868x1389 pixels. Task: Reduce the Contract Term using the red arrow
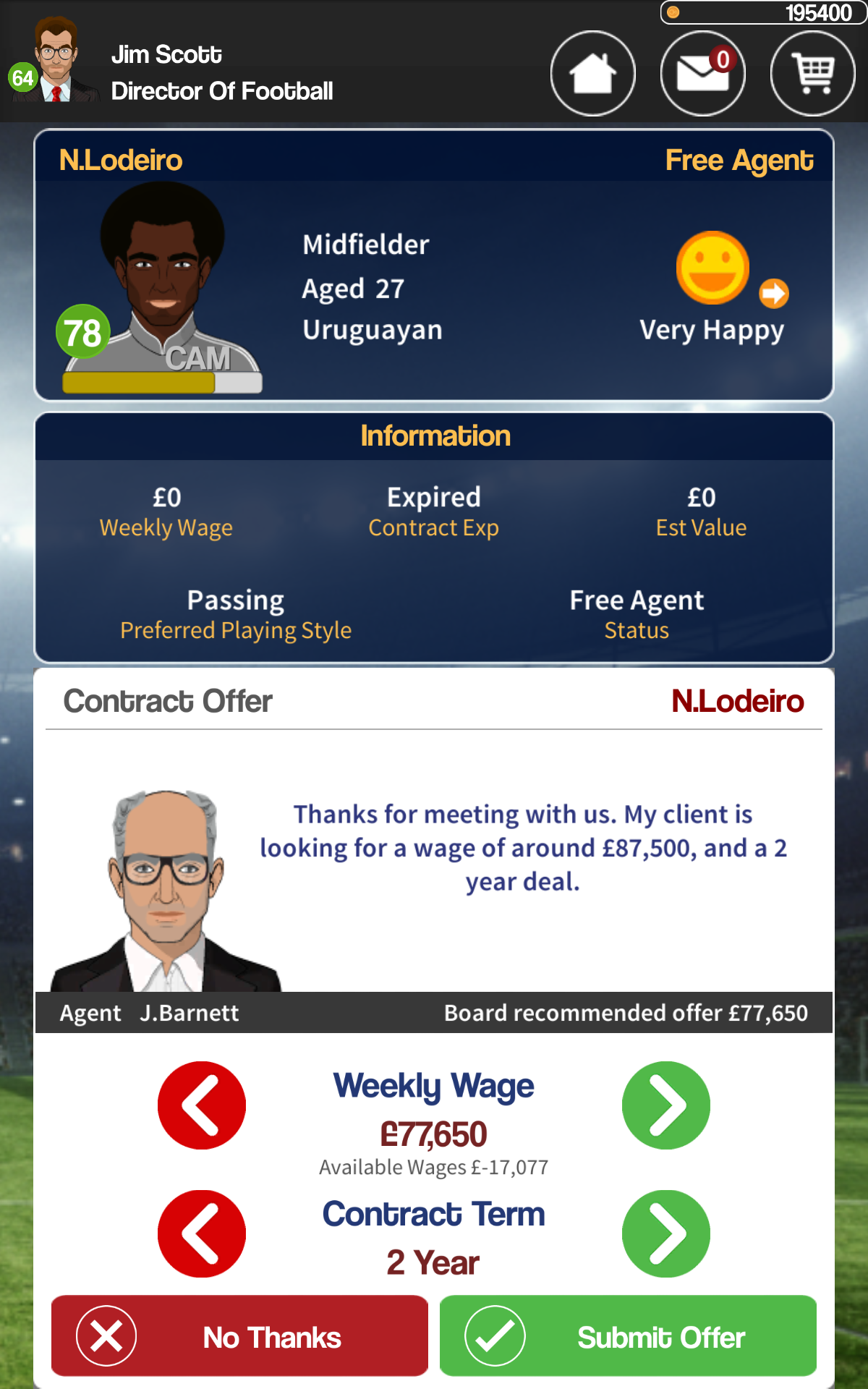(x=201, y=1233)
